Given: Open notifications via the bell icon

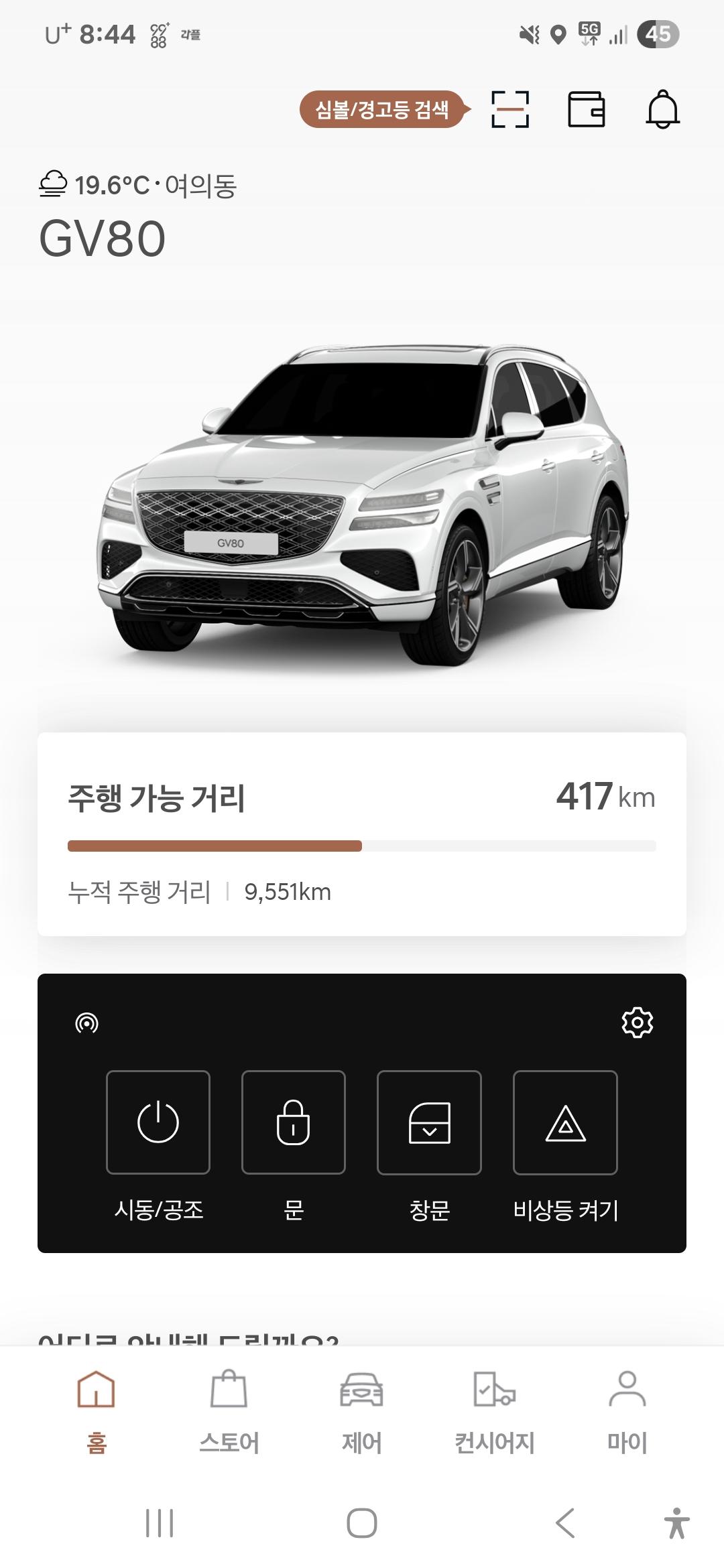Looking at the screenshot, I should pyautogui.click(x=662, y=109).
